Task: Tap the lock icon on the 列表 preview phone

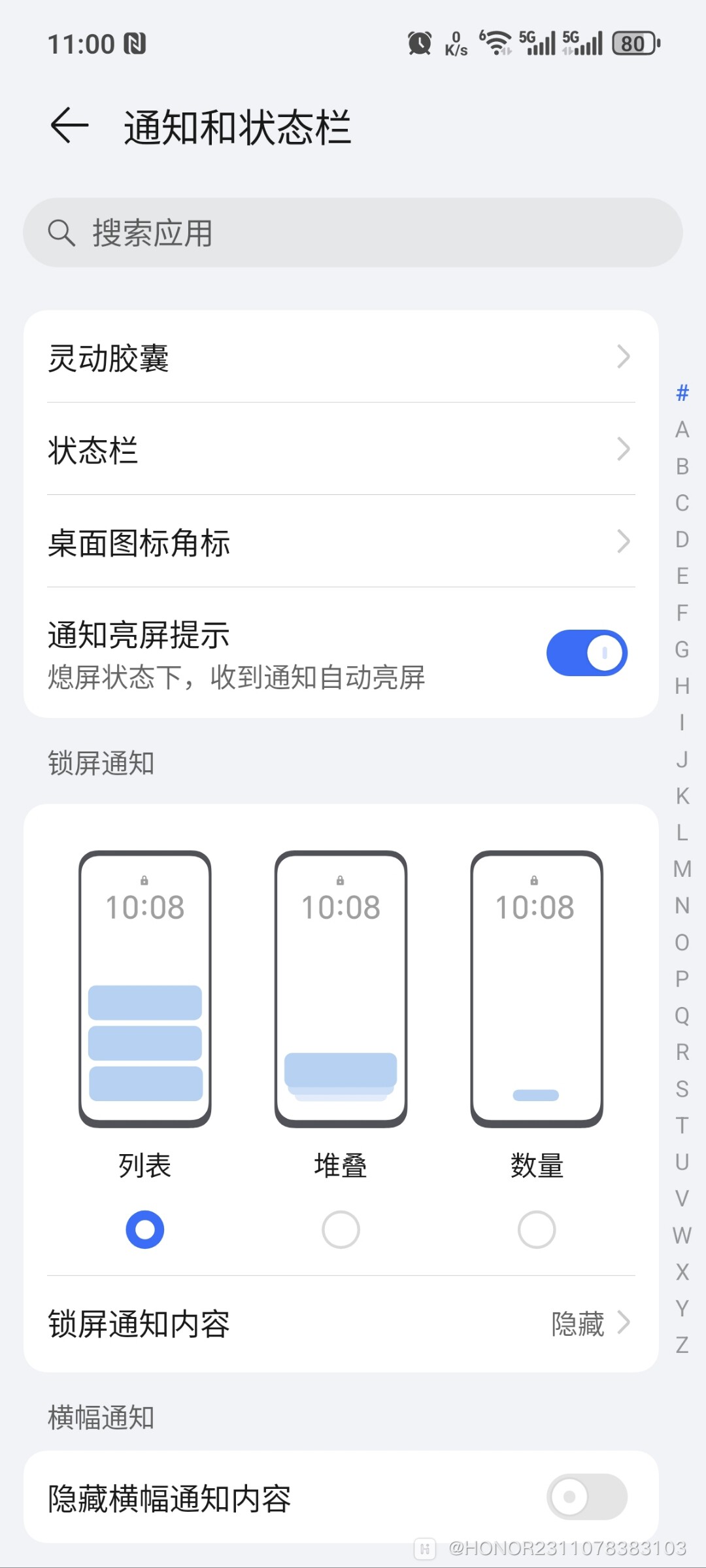Action: click(x=144, y=879)
